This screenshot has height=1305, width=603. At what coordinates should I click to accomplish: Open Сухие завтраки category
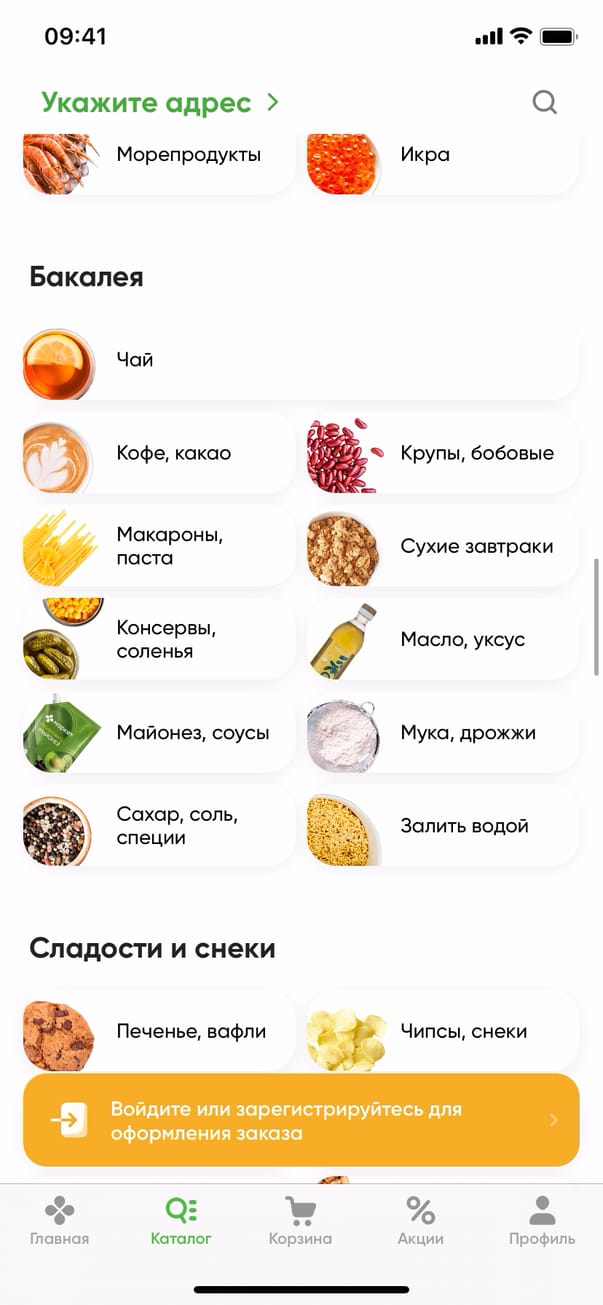tap(443, 546)
